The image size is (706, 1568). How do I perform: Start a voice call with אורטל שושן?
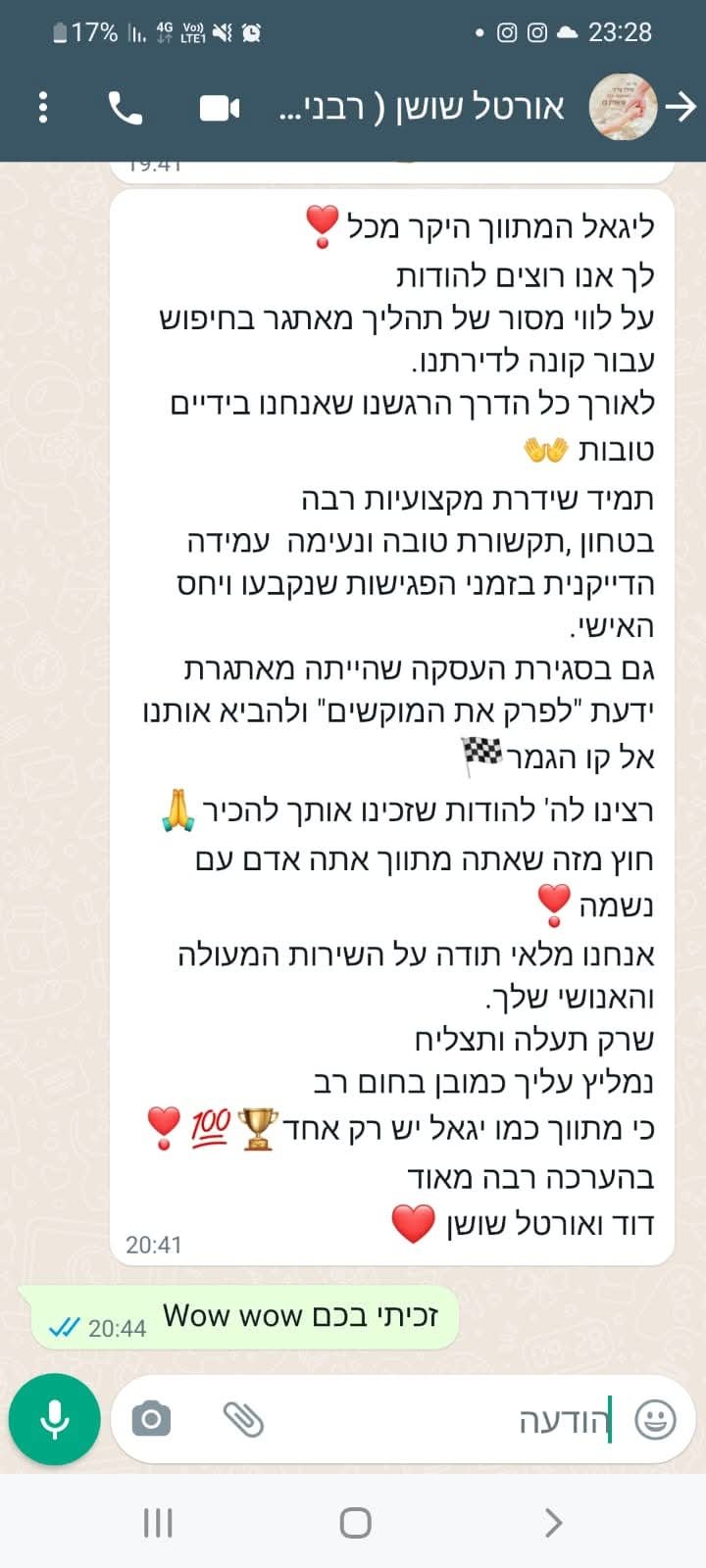(125, 107)
